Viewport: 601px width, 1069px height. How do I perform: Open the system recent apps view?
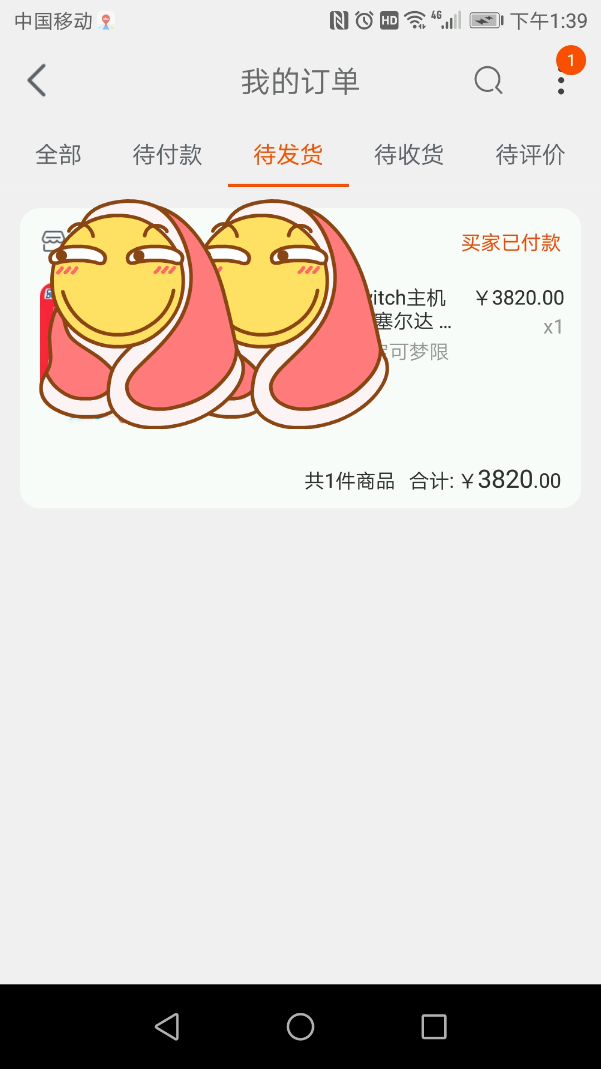click(x=433, y=1026)
